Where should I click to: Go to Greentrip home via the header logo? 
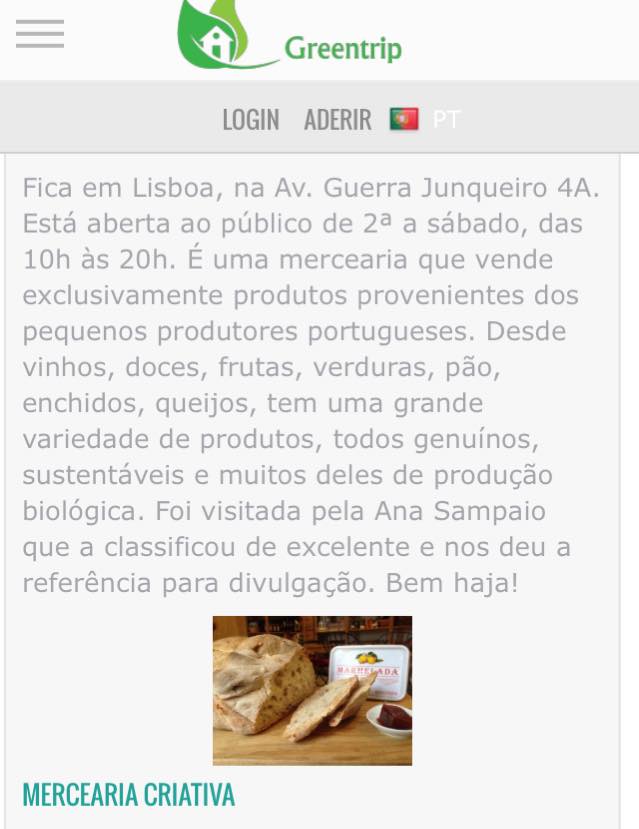click(x=290, y=38)
